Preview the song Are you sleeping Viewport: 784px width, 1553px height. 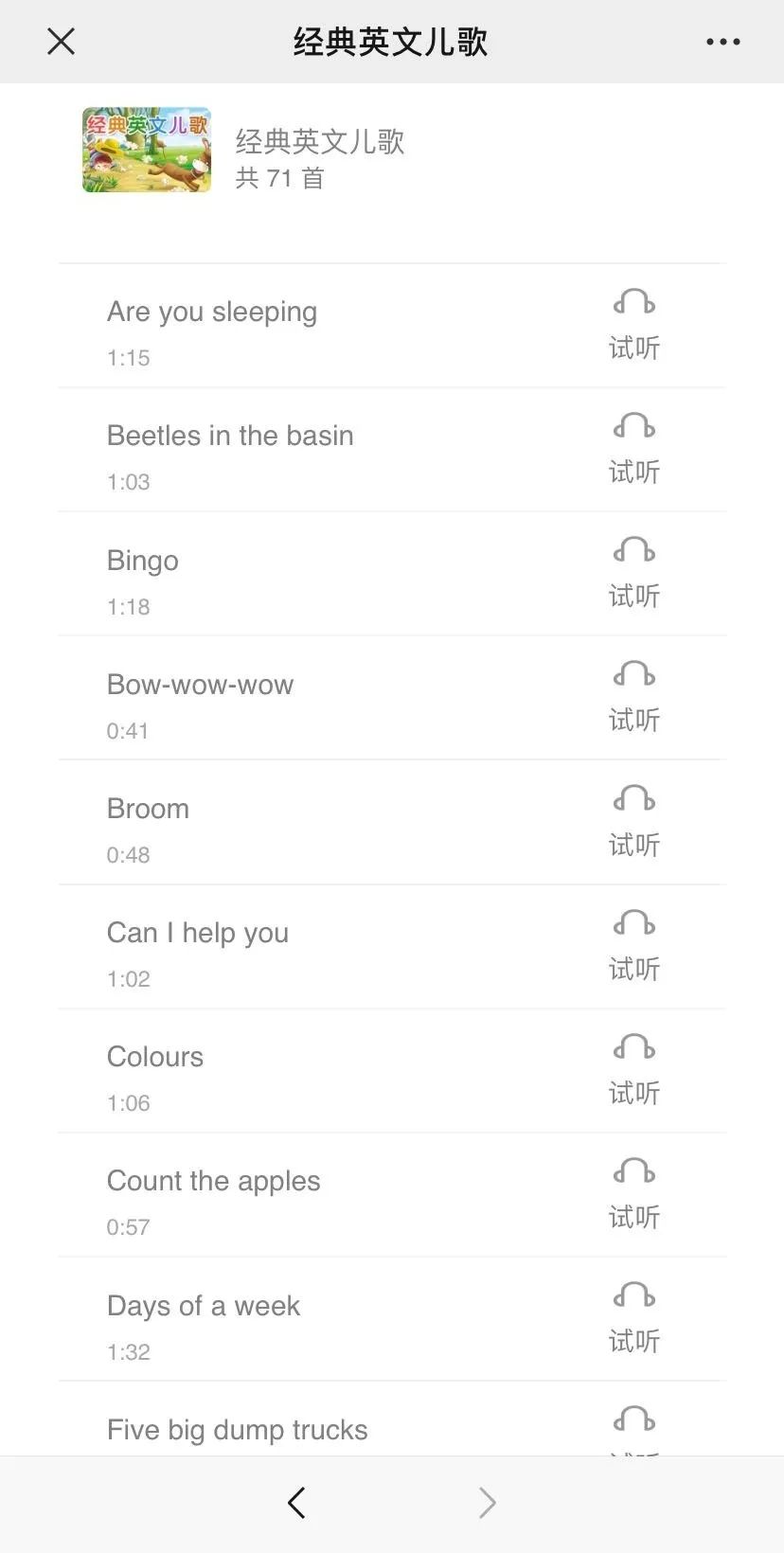point(633,326)
